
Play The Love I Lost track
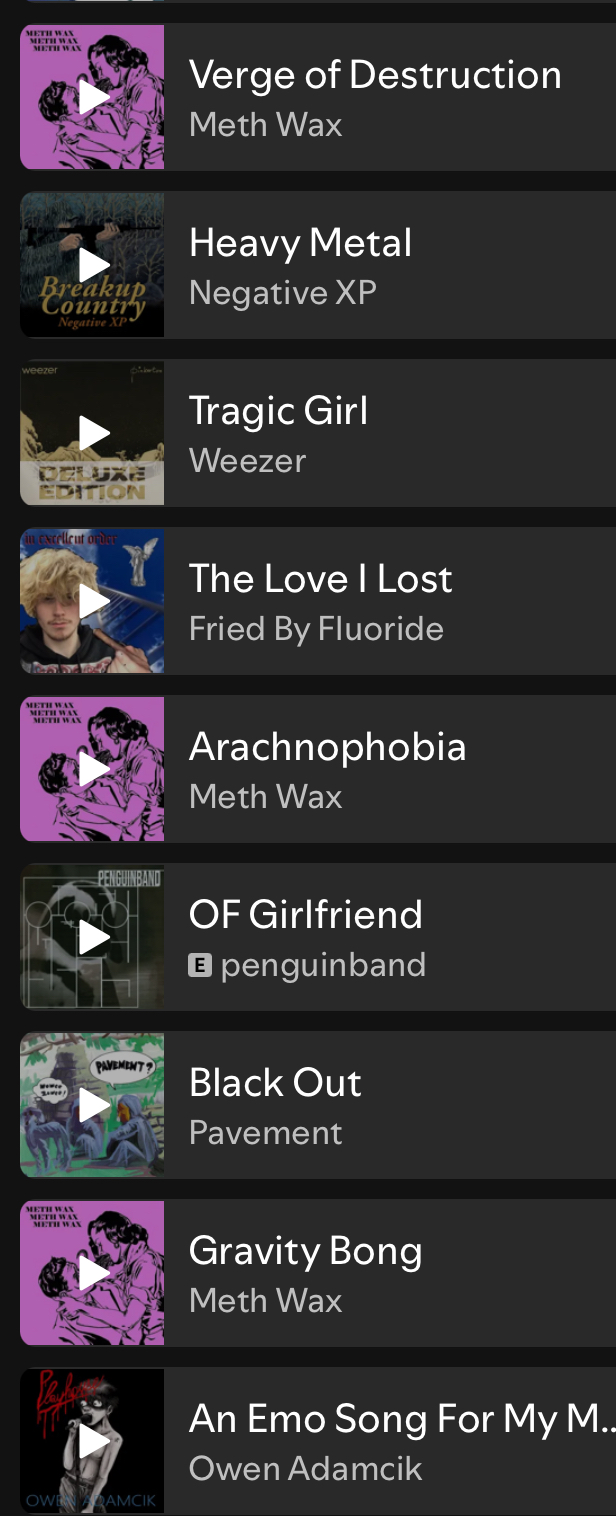pos(93,601)
